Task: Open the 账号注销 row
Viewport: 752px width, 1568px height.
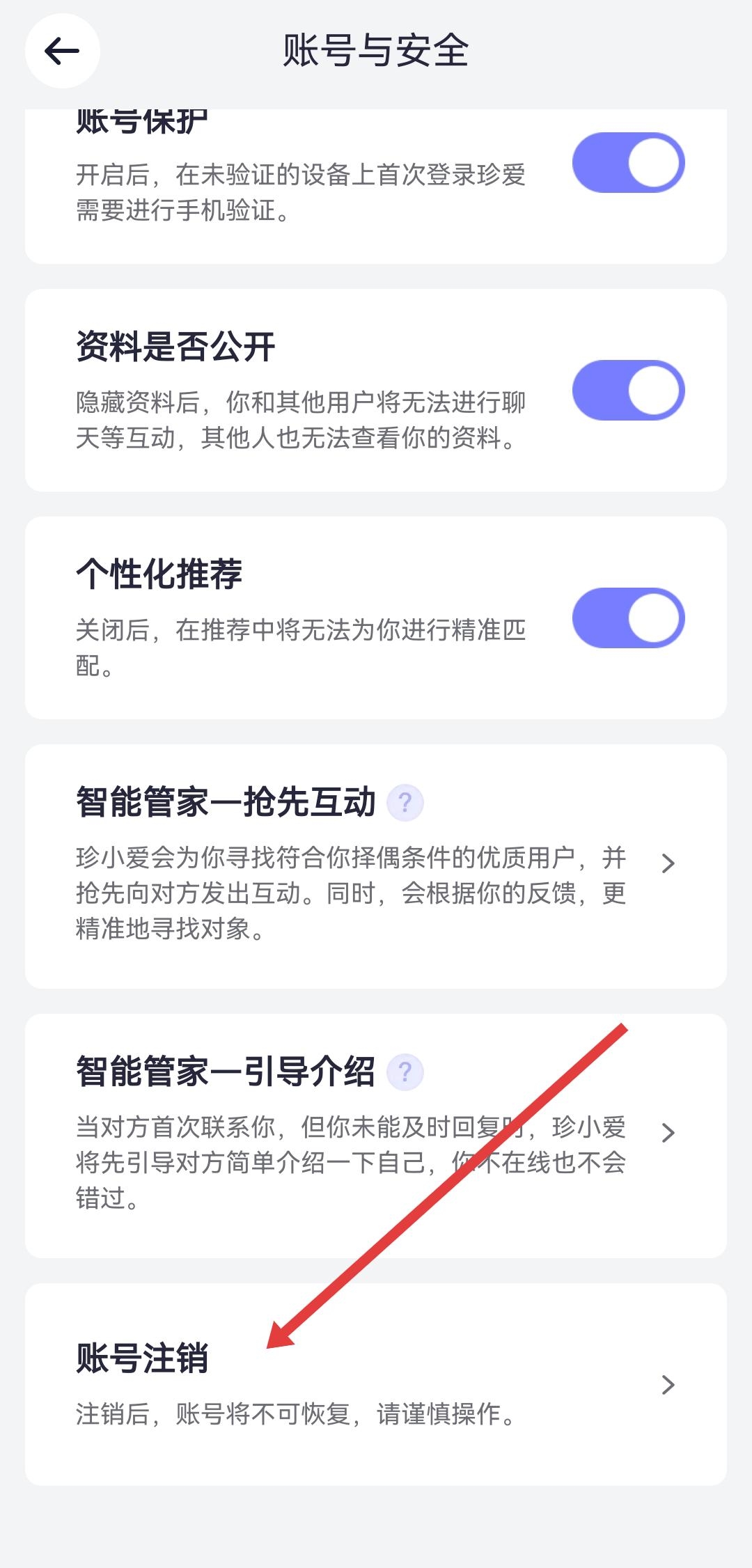Action: pos(376,1384)
